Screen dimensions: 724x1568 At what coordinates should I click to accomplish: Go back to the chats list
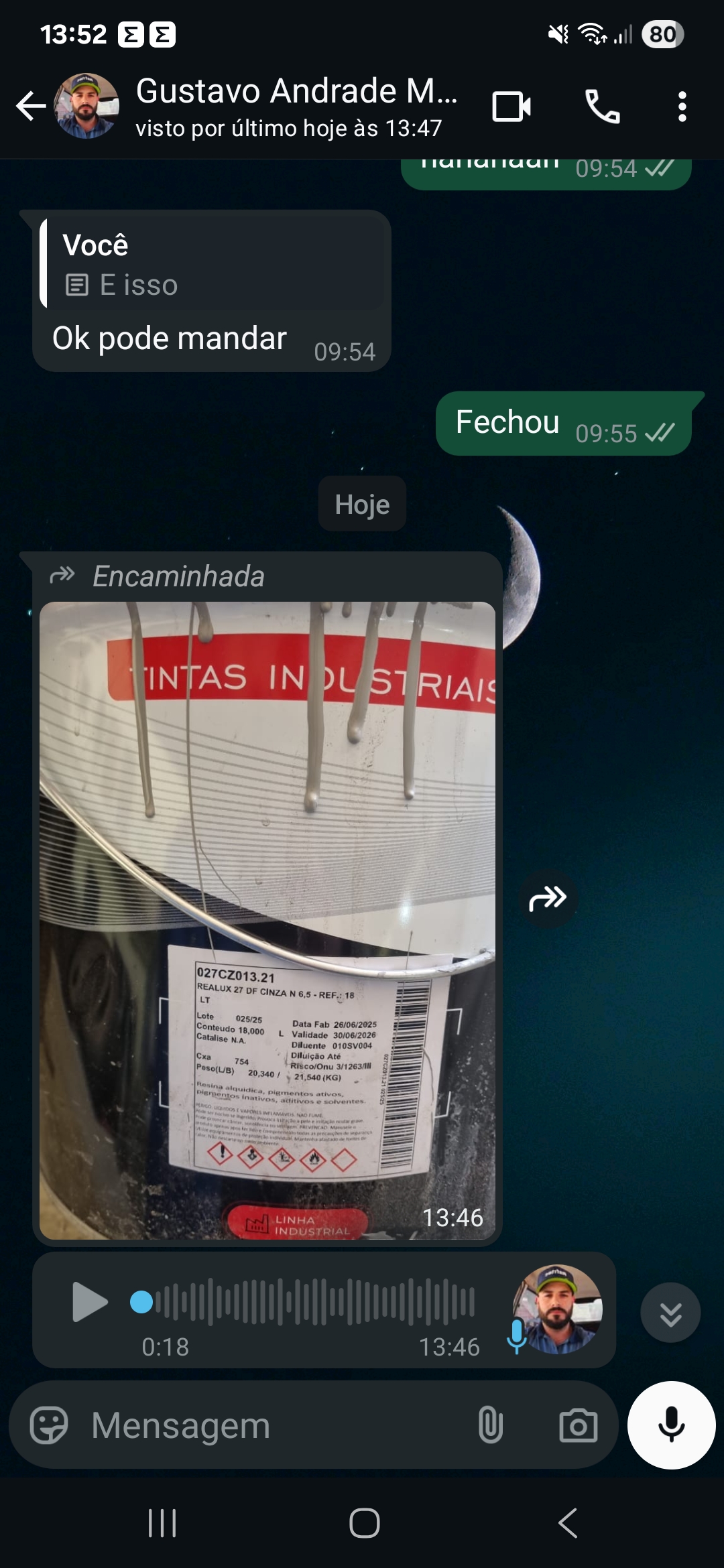tap(31, 106)
